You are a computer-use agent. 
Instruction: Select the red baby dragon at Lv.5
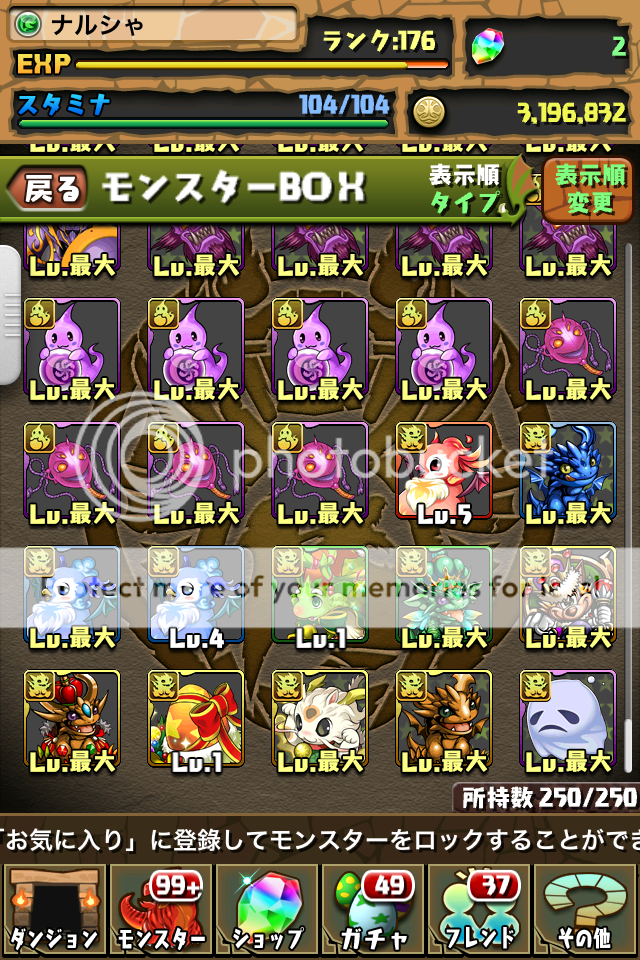coord(443,470)
